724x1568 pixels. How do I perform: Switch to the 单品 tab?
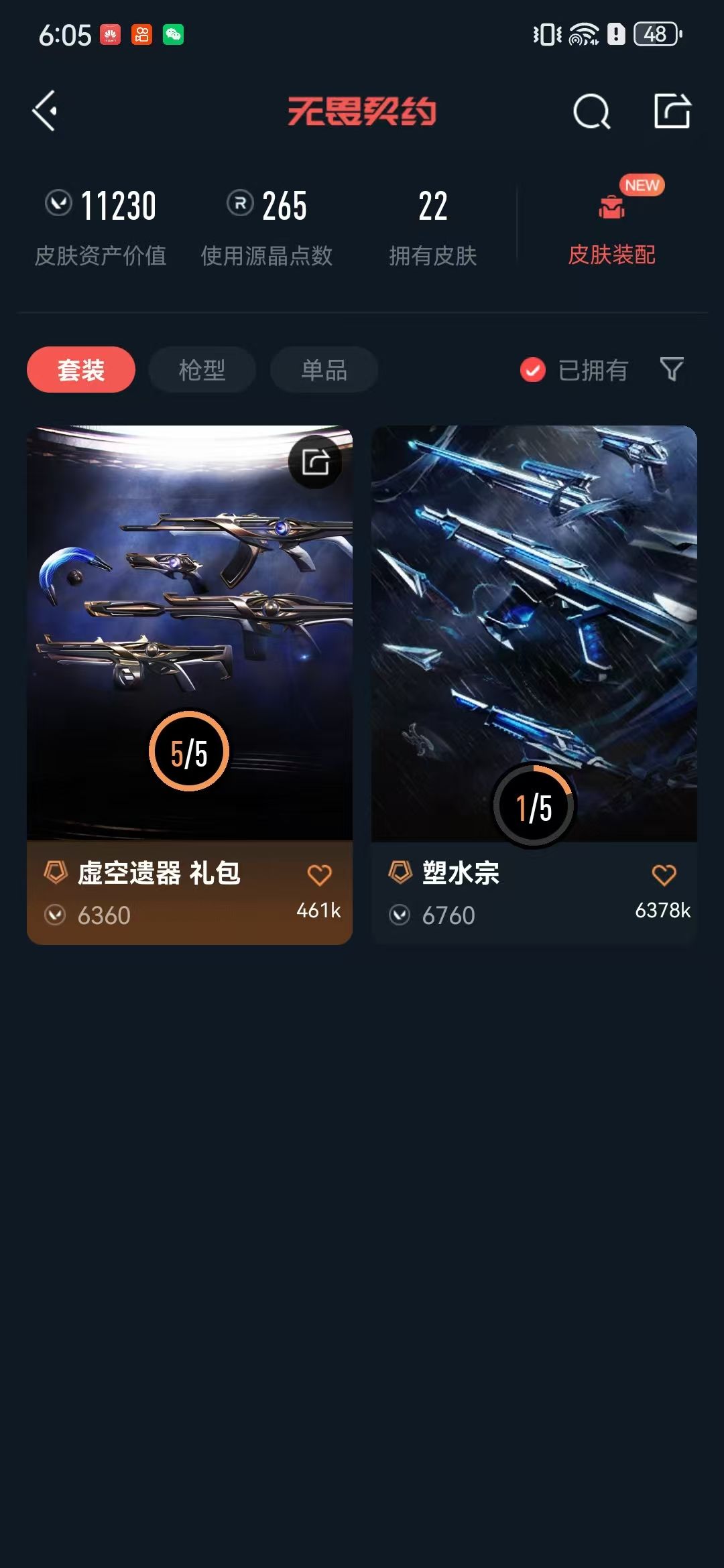pos(324,370)
